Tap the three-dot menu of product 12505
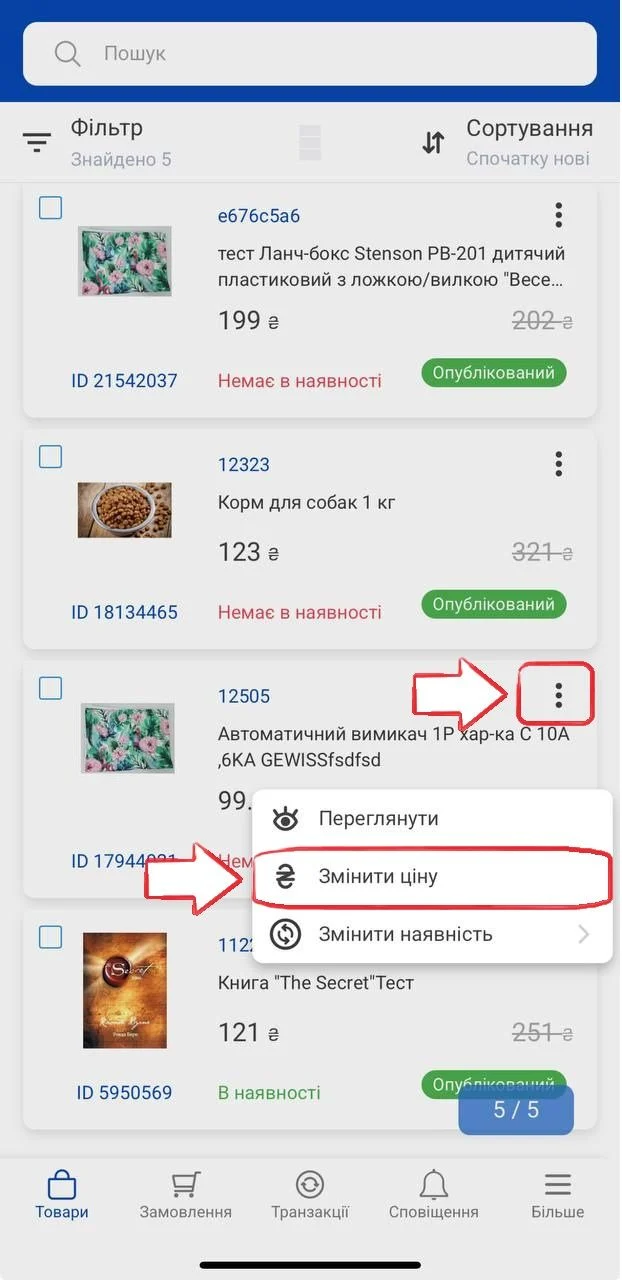The image size is (622, 1280). pyautogui.click(x=558, y=694)
